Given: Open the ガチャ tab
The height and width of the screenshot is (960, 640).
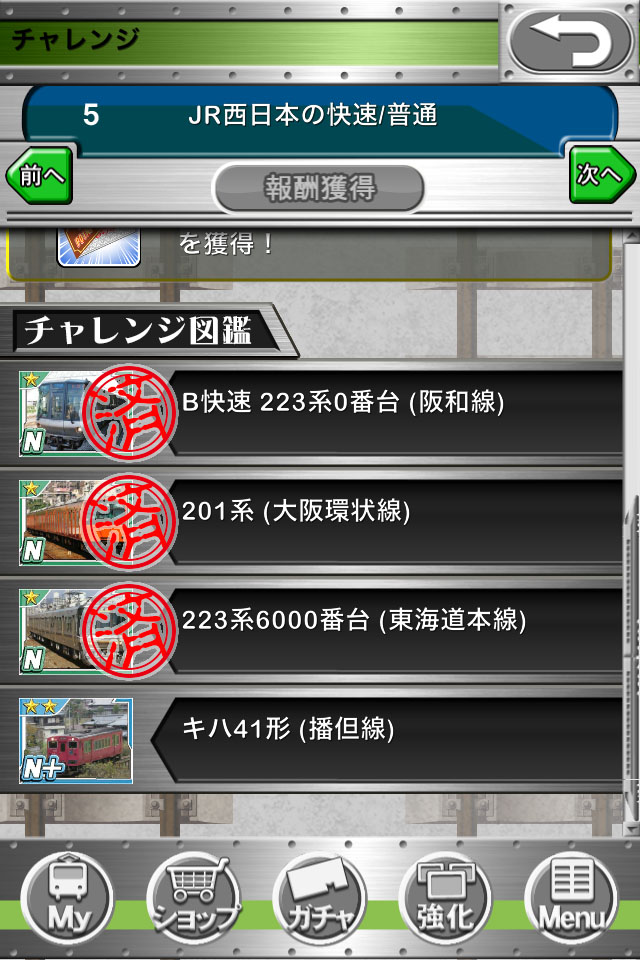Looking at the screenshot, I should pos(320,898).
